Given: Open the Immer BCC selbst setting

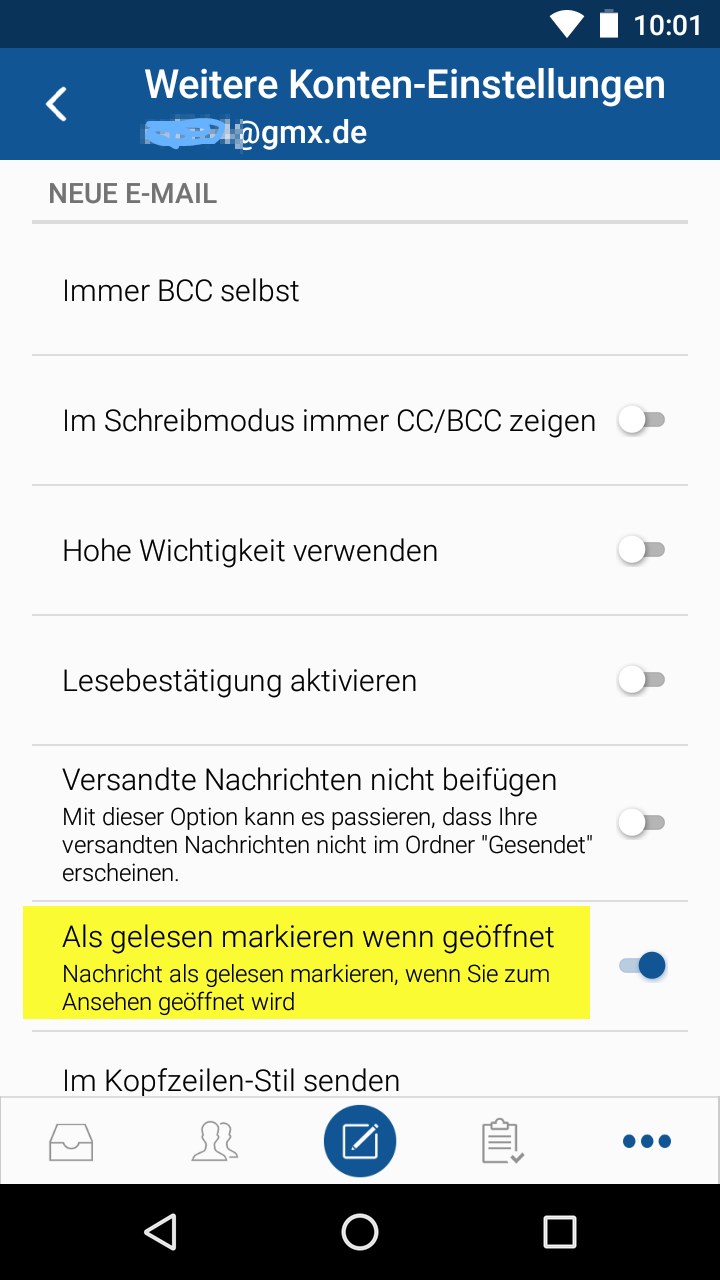Looking at the screenshot, I should coord(360,291).
